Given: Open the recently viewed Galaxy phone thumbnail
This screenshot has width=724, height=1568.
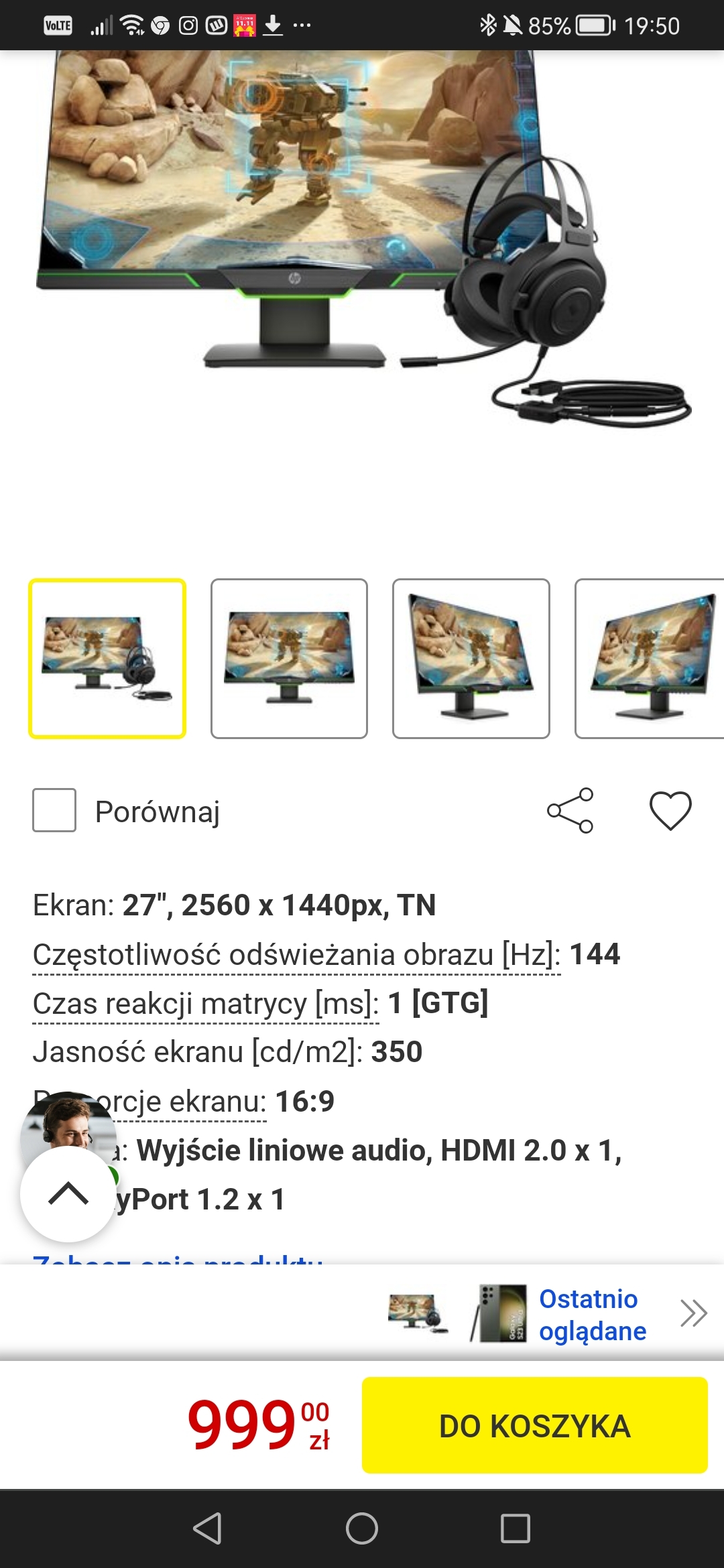Looking at the screenshot, I should (499, 1313).
